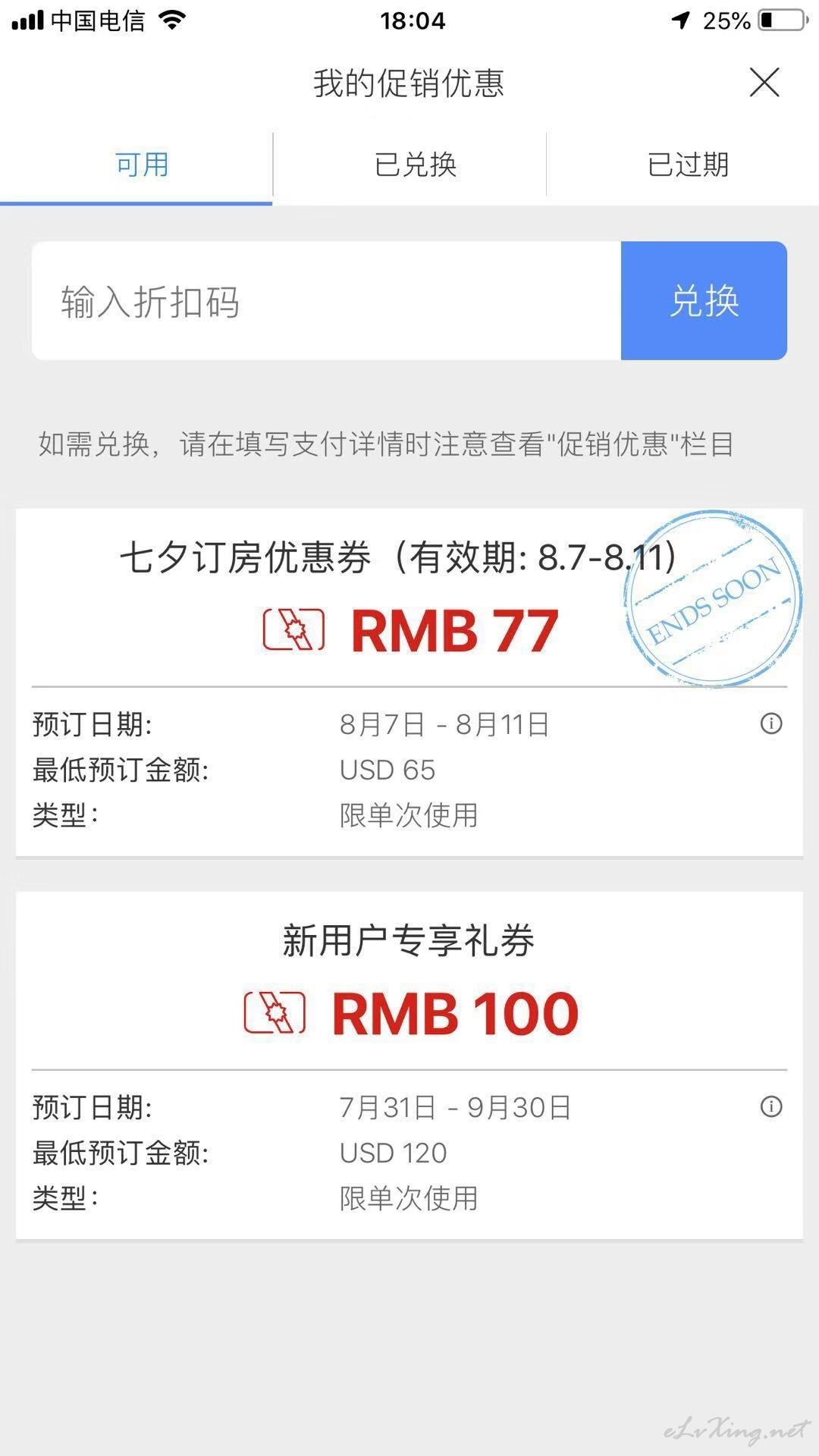The height and width of the screenshot is (1456, 819).
Task: Open info icon for 新用户专享礼券
Action: pos(771,1106)
